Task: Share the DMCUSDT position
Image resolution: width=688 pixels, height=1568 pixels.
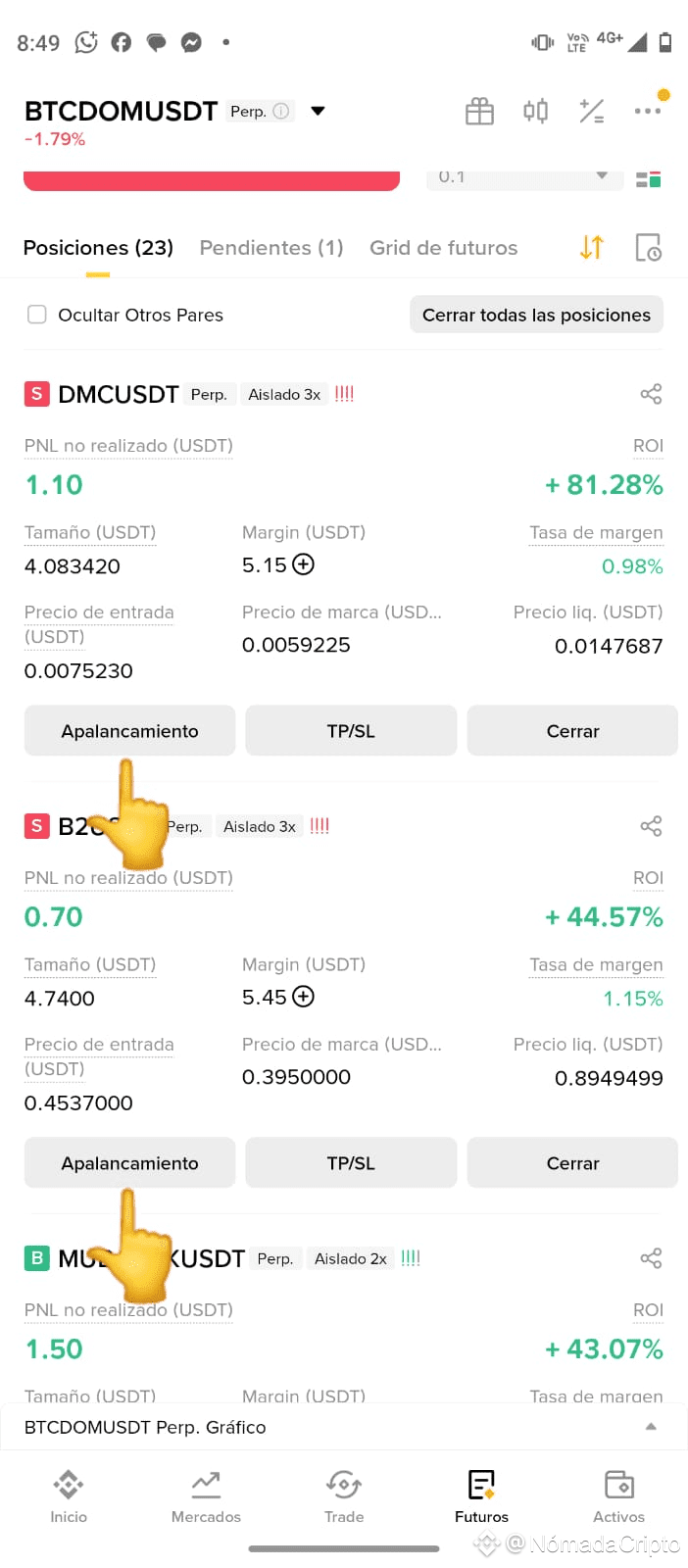Action: (x=651, y=394)
